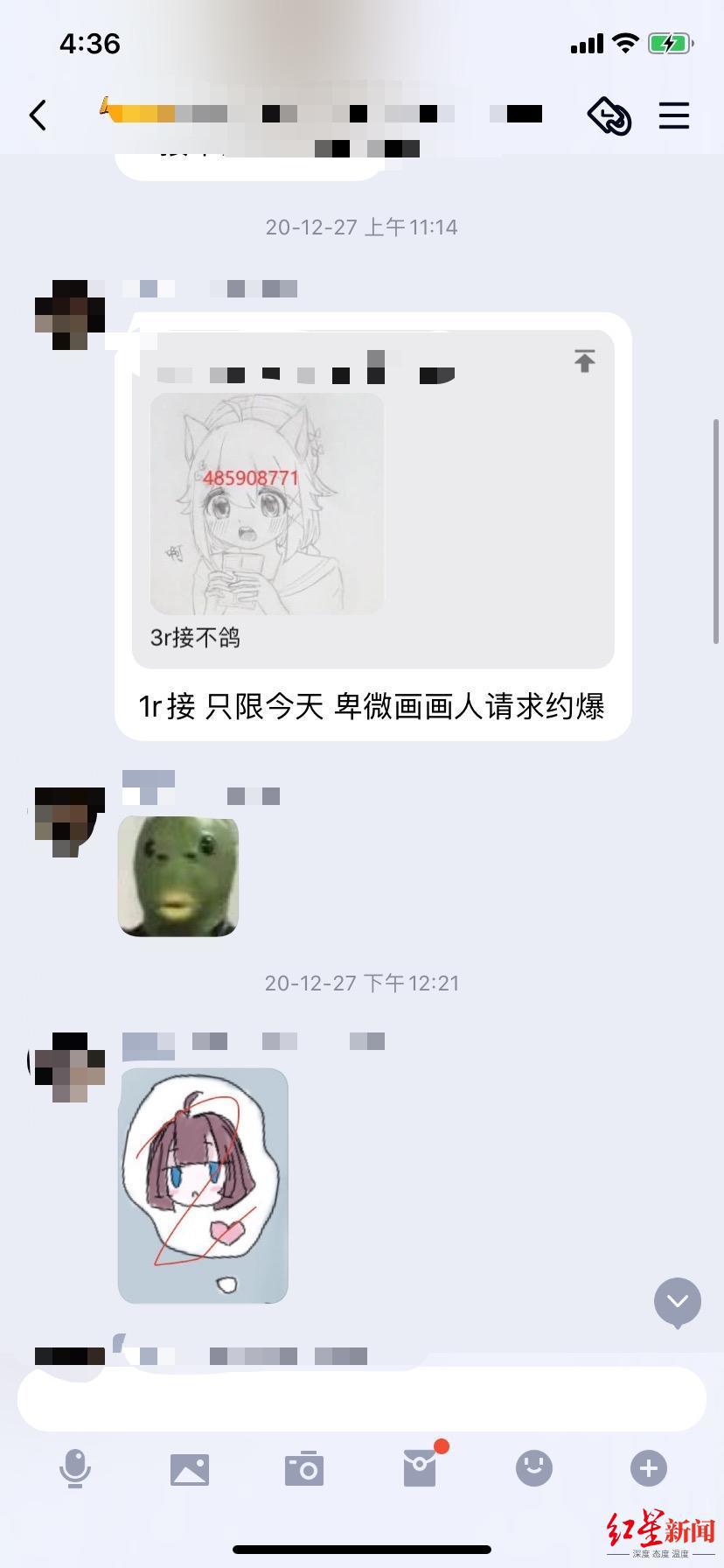Expand more options with the plus button
Image resolution: width=724 pixels, height=1568 pixels.
648,1467
